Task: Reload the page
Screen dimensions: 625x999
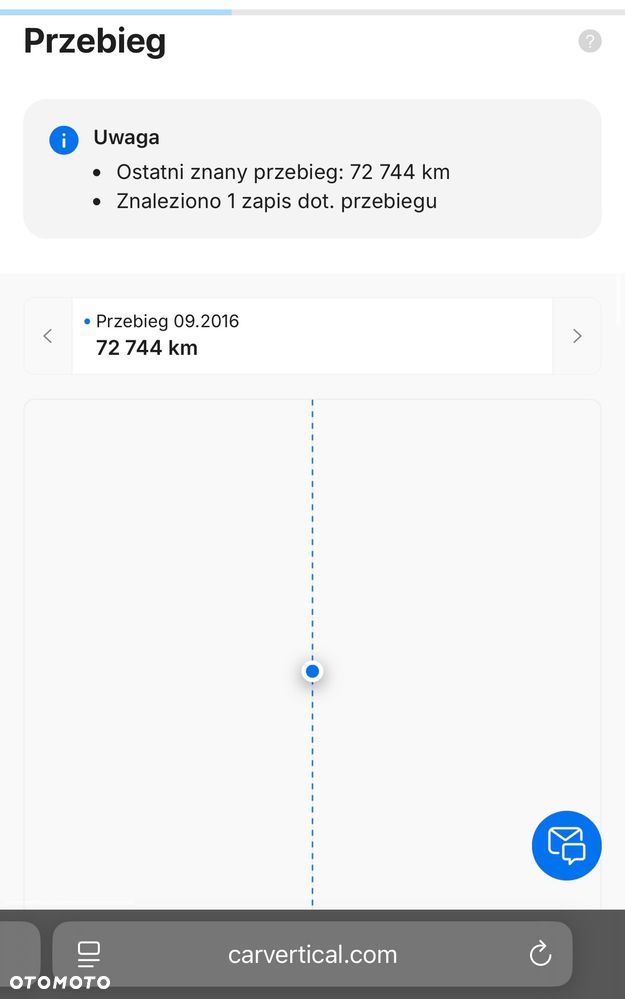Action: pyautogui.click(x=540, y=954)
